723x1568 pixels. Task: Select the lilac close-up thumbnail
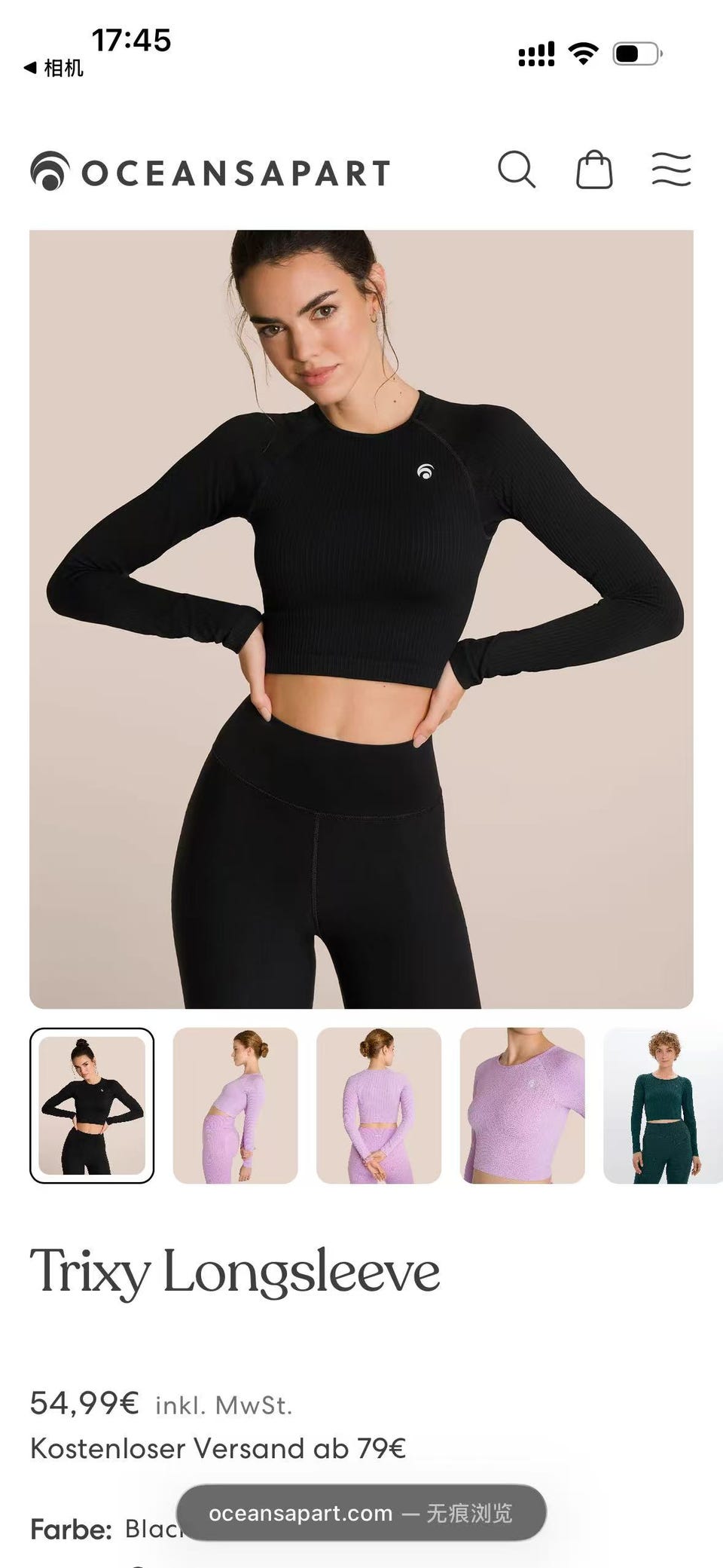(523, 1105)
